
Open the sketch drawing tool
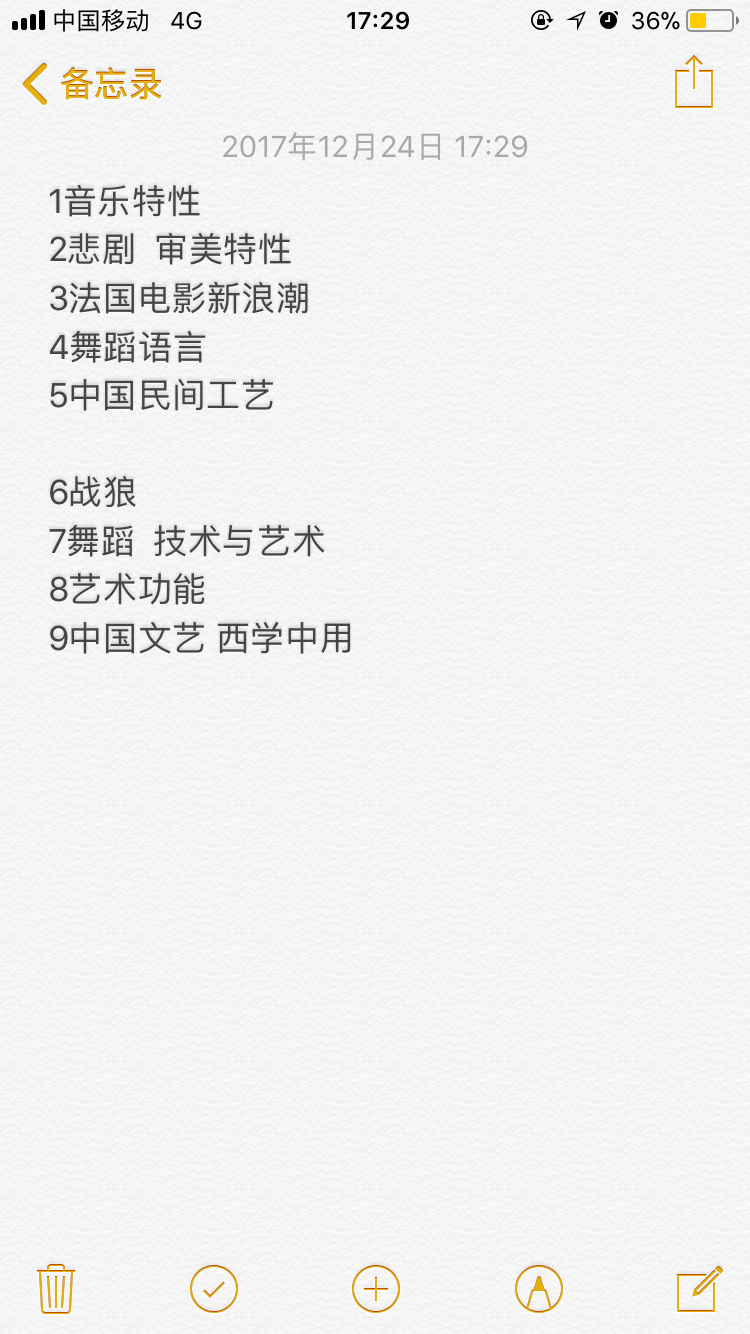(539, 1288)
